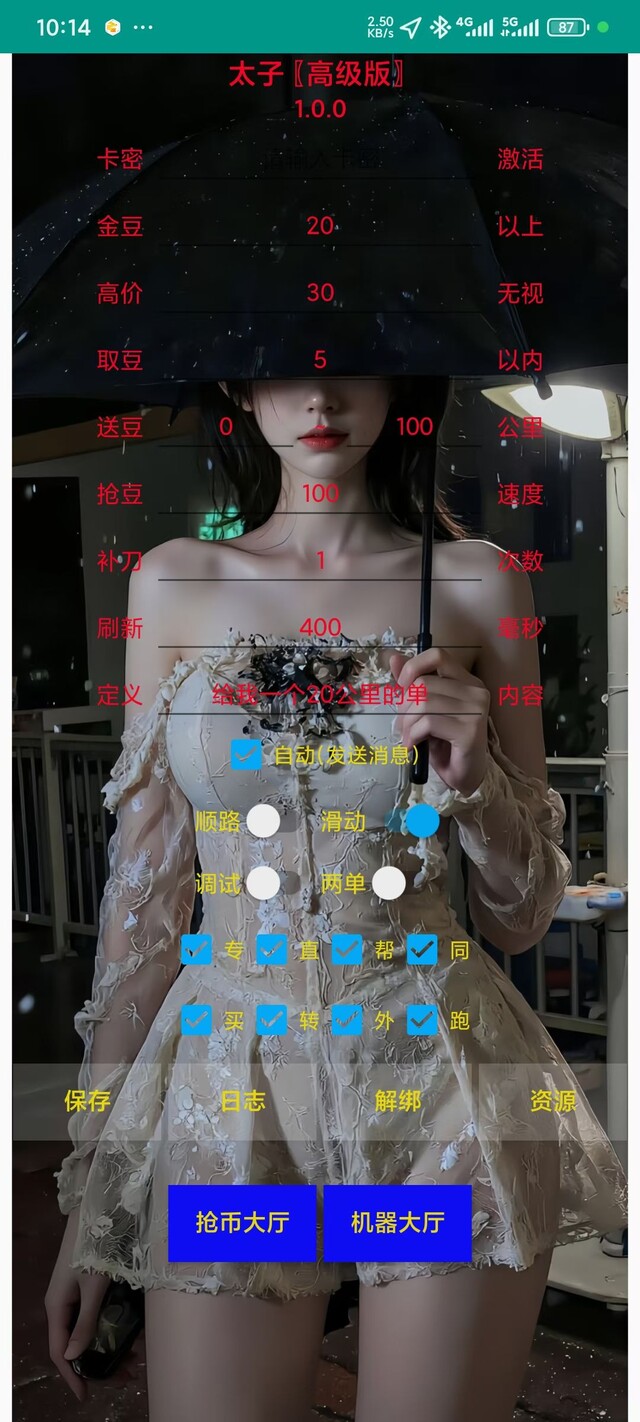
Task: Focus the 卡密 input field
Action: [320, 159]
